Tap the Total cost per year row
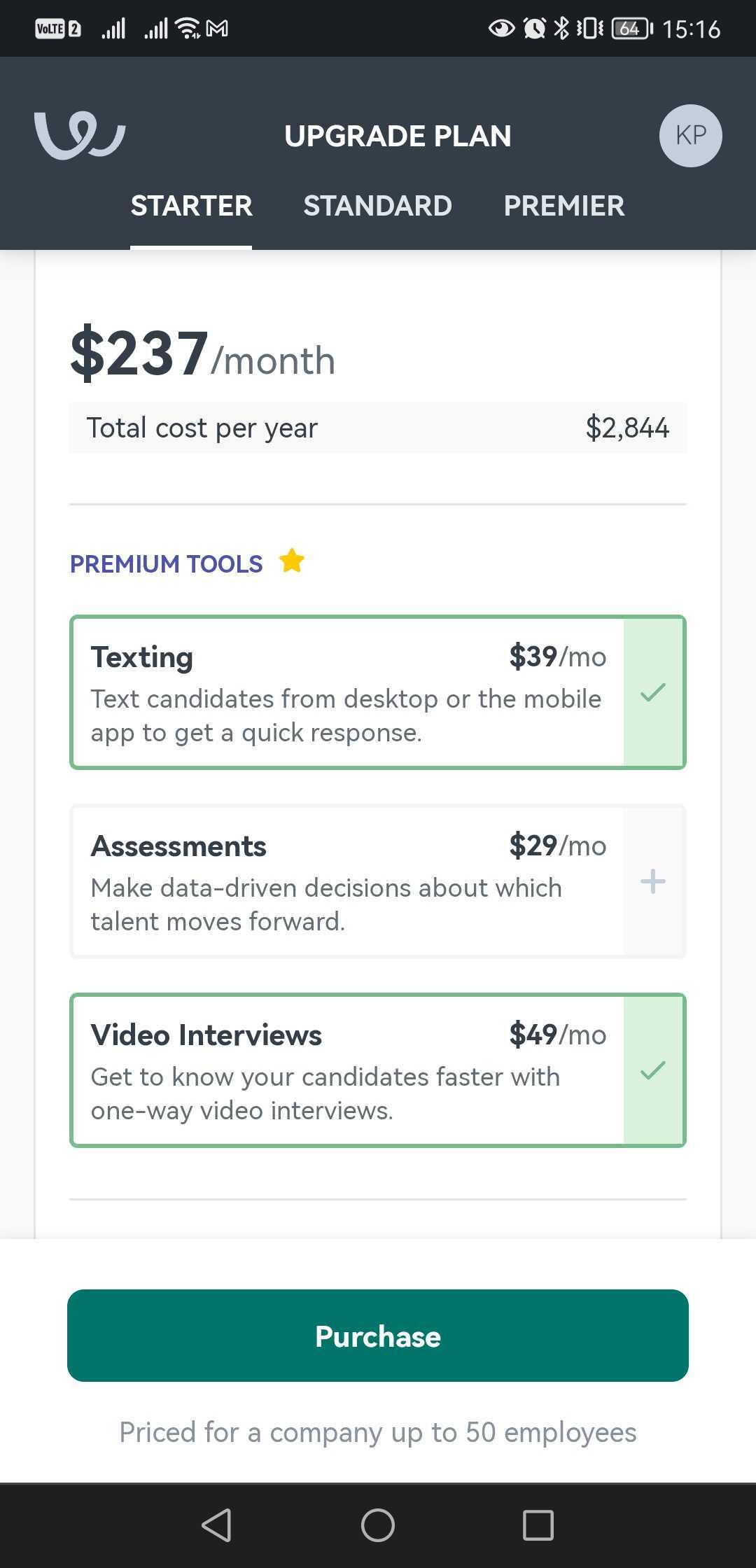Viewport: 756px width, 1568px height. coord(378,427)
